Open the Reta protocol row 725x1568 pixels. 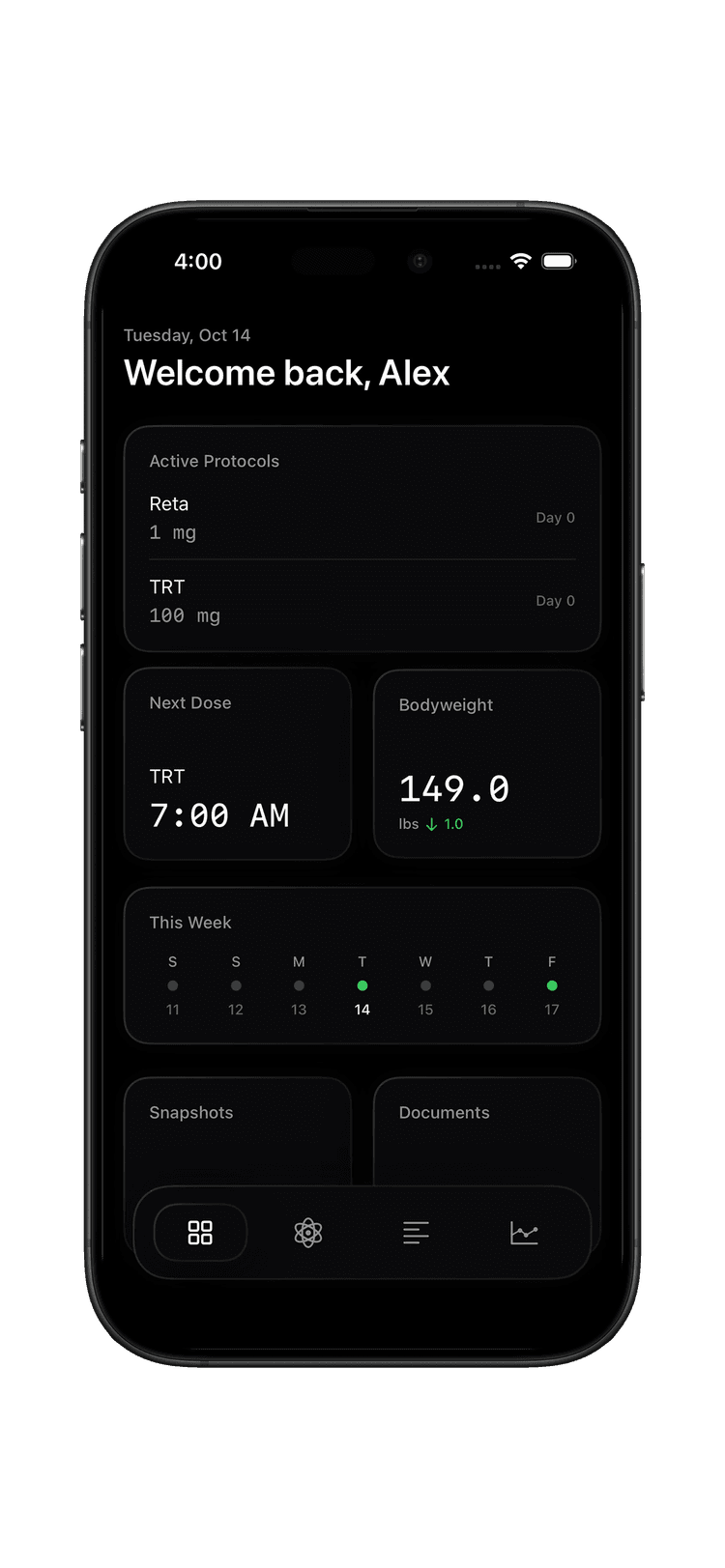pyautogui.click(x=362, y=518)
